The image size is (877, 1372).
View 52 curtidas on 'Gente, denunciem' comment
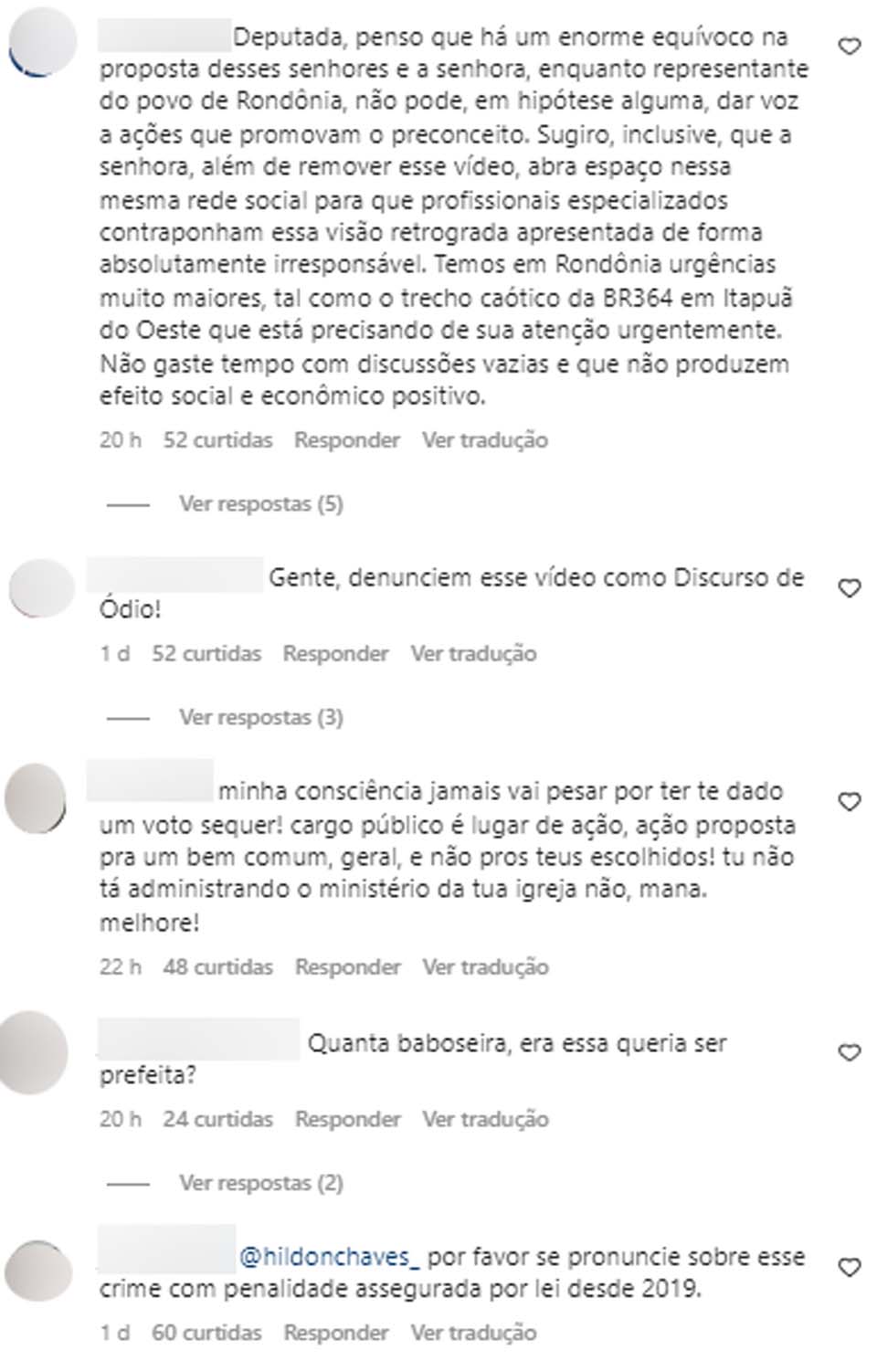click(x=206, y=654)
